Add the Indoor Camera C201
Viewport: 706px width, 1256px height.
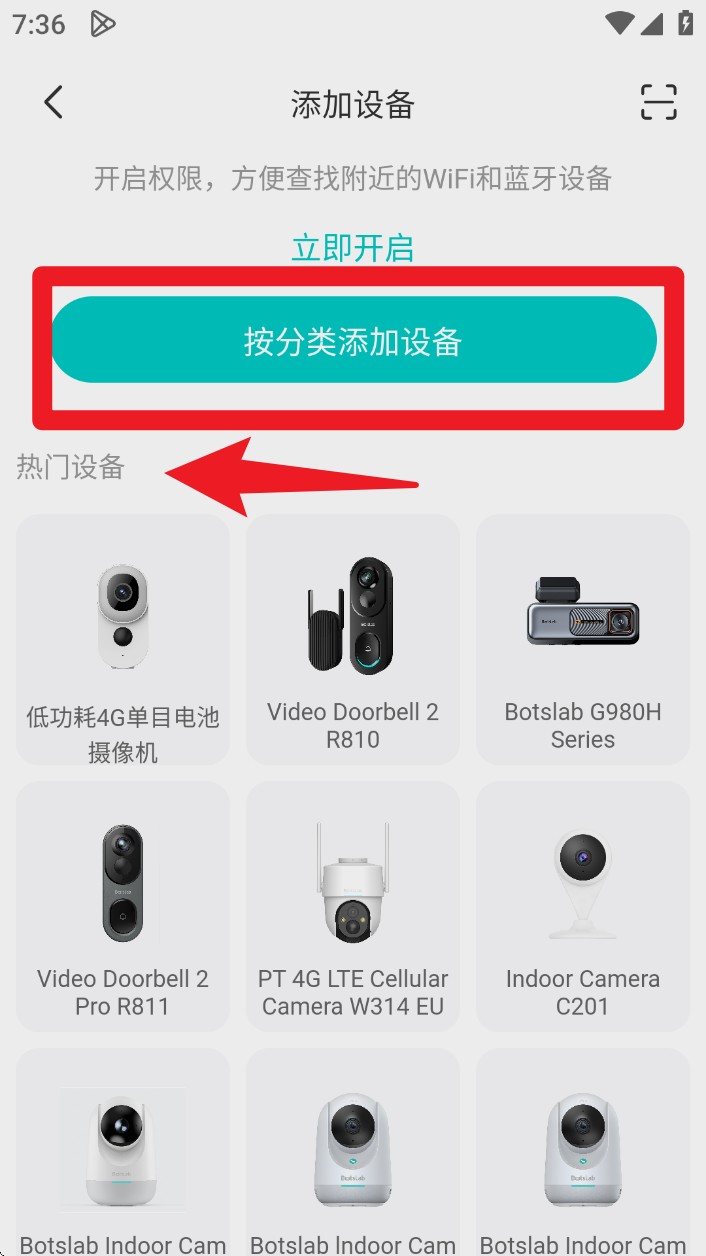[583, 906]
